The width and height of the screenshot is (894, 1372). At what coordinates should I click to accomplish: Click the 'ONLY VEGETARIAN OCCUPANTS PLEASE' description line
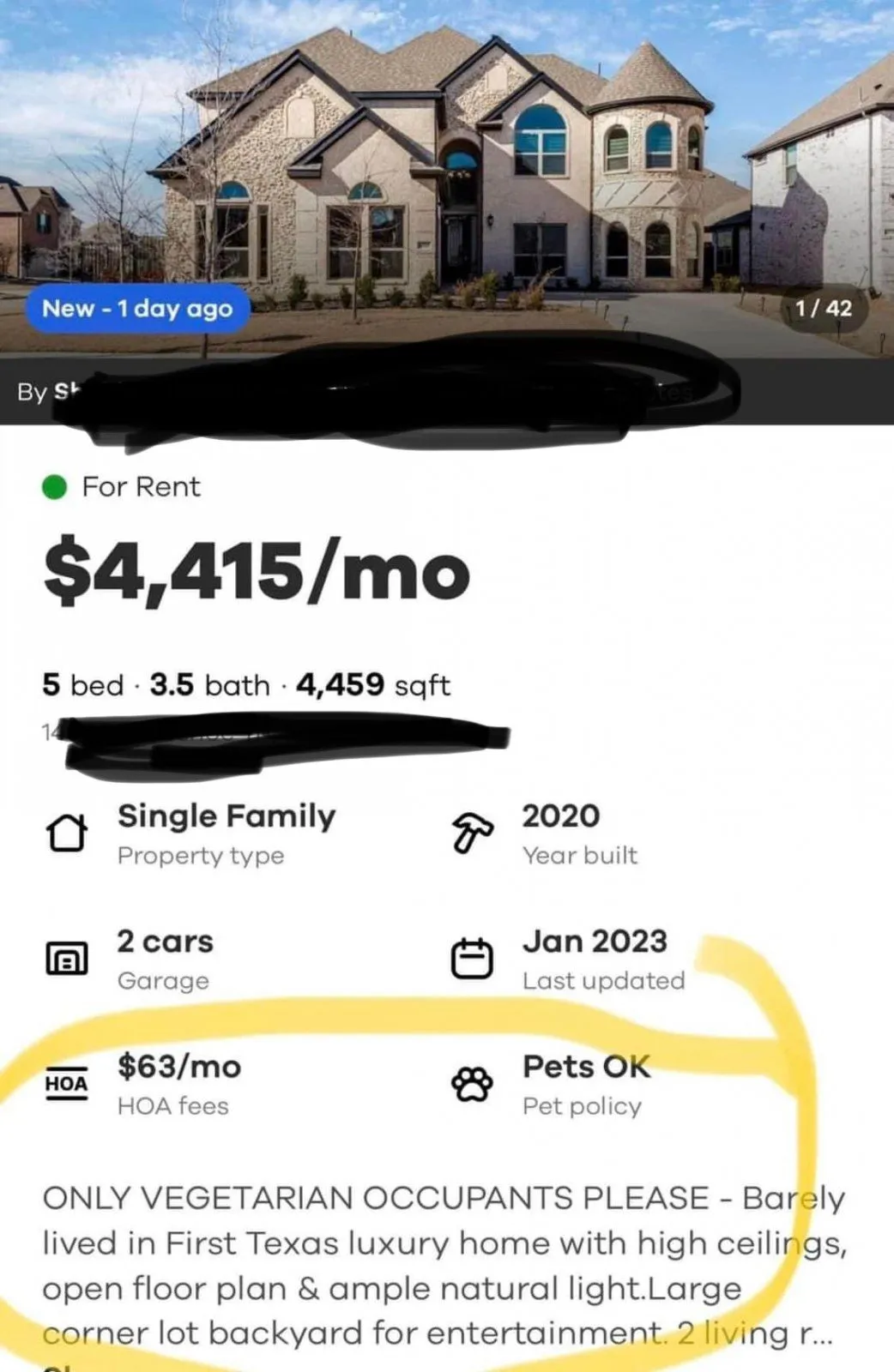pos(360,1198)
